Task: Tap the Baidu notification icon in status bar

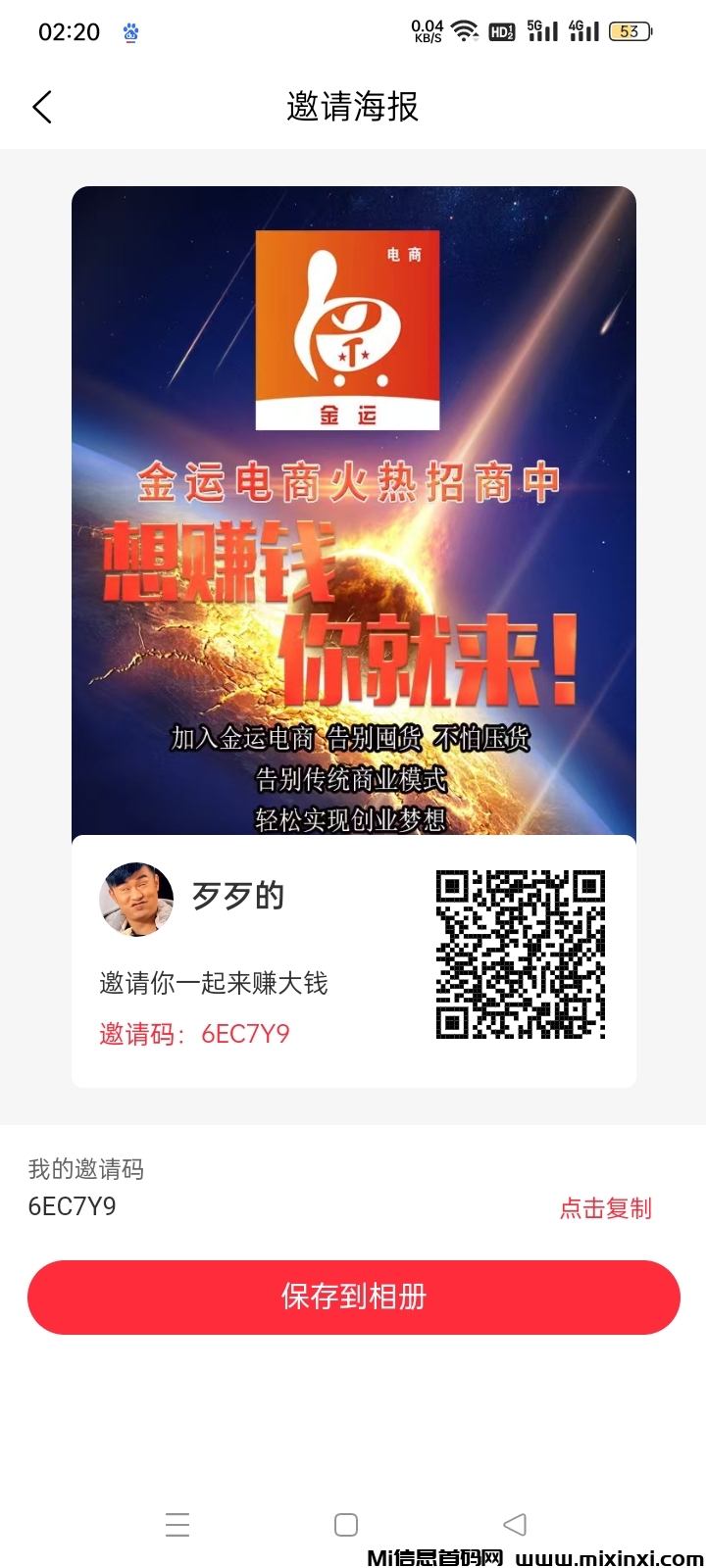Action: point(128,31)
